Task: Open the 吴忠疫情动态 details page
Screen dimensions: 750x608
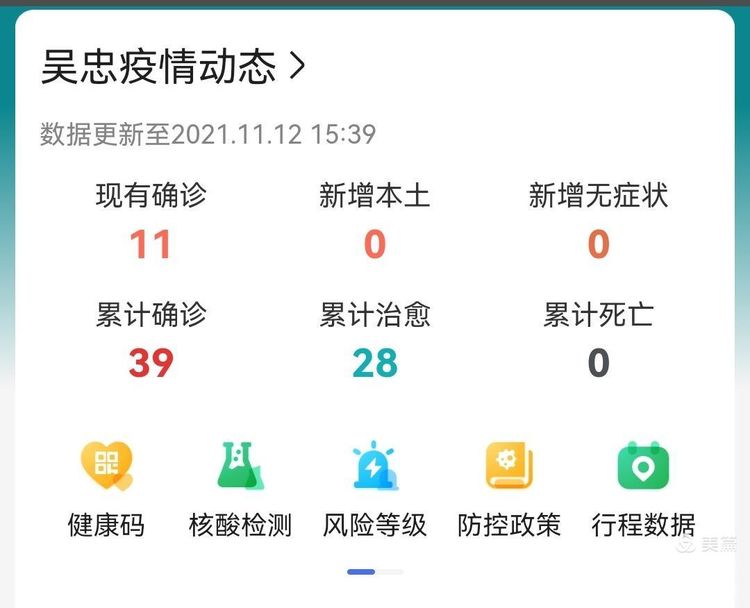Action: (172, 68)
